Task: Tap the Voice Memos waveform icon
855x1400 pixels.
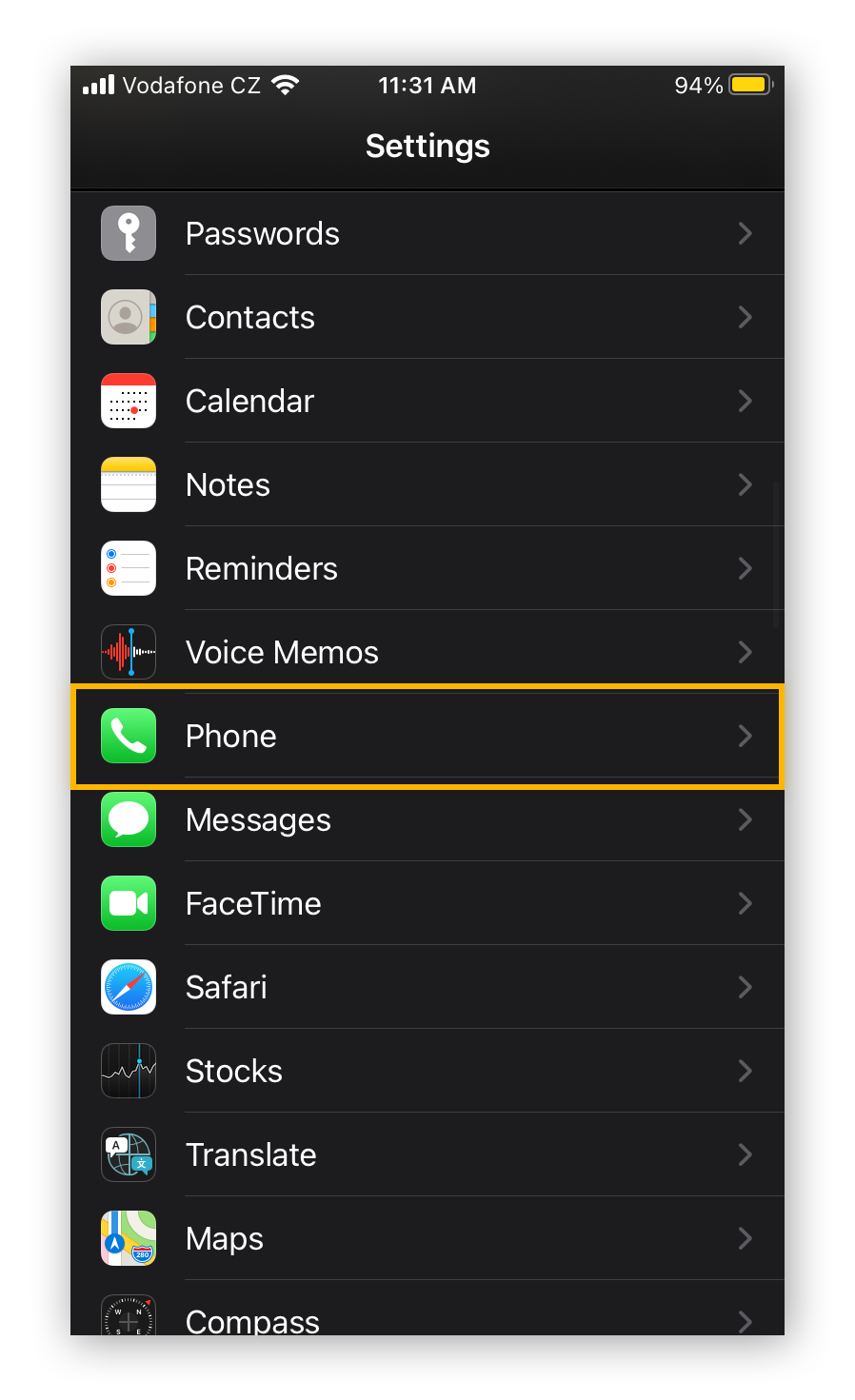Action: tap(129, 652)
